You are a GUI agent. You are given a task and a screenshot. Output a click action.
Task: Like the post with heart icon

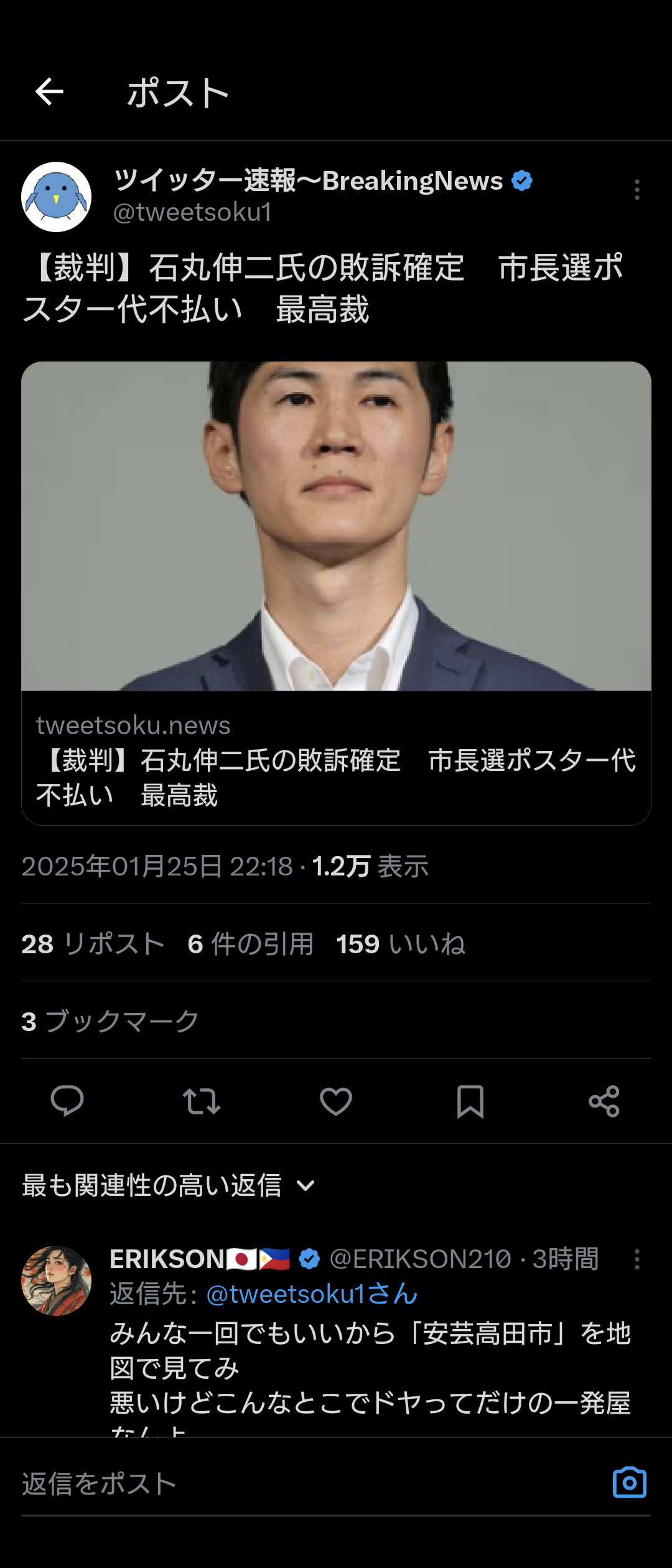335,1101
